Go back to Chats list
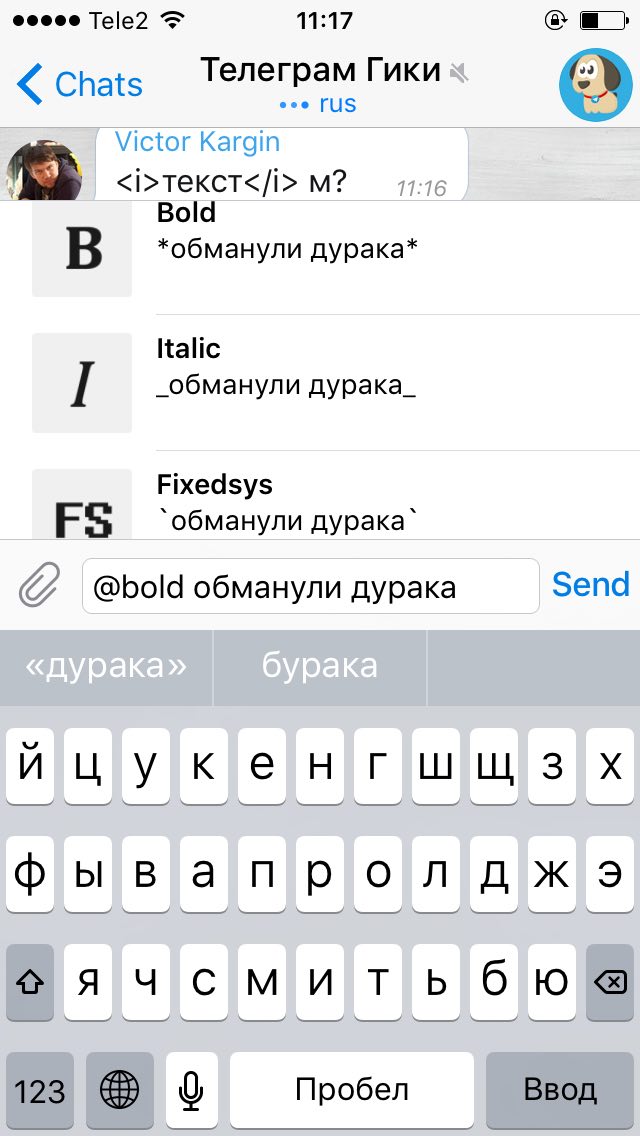 point(80,85)
